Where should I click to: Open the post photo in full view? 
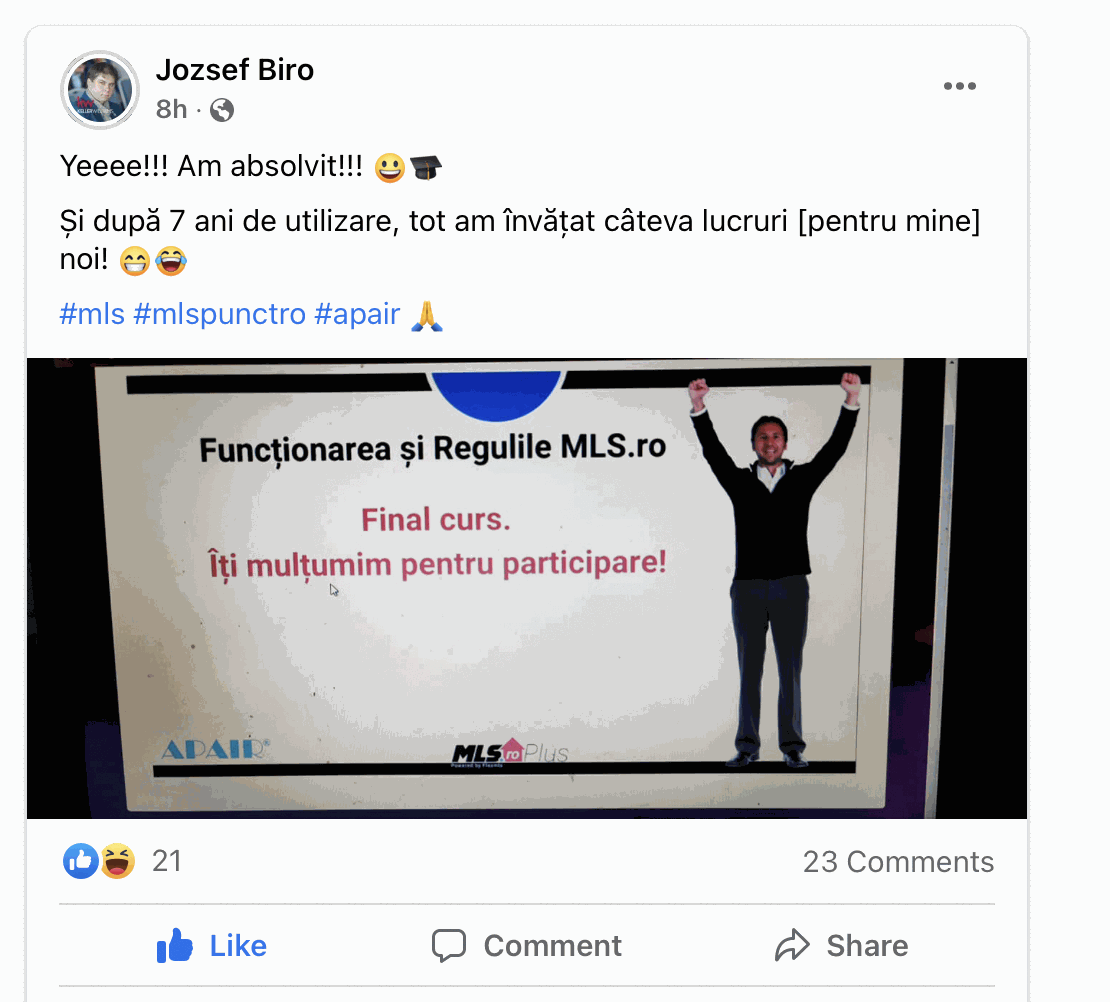526,588
